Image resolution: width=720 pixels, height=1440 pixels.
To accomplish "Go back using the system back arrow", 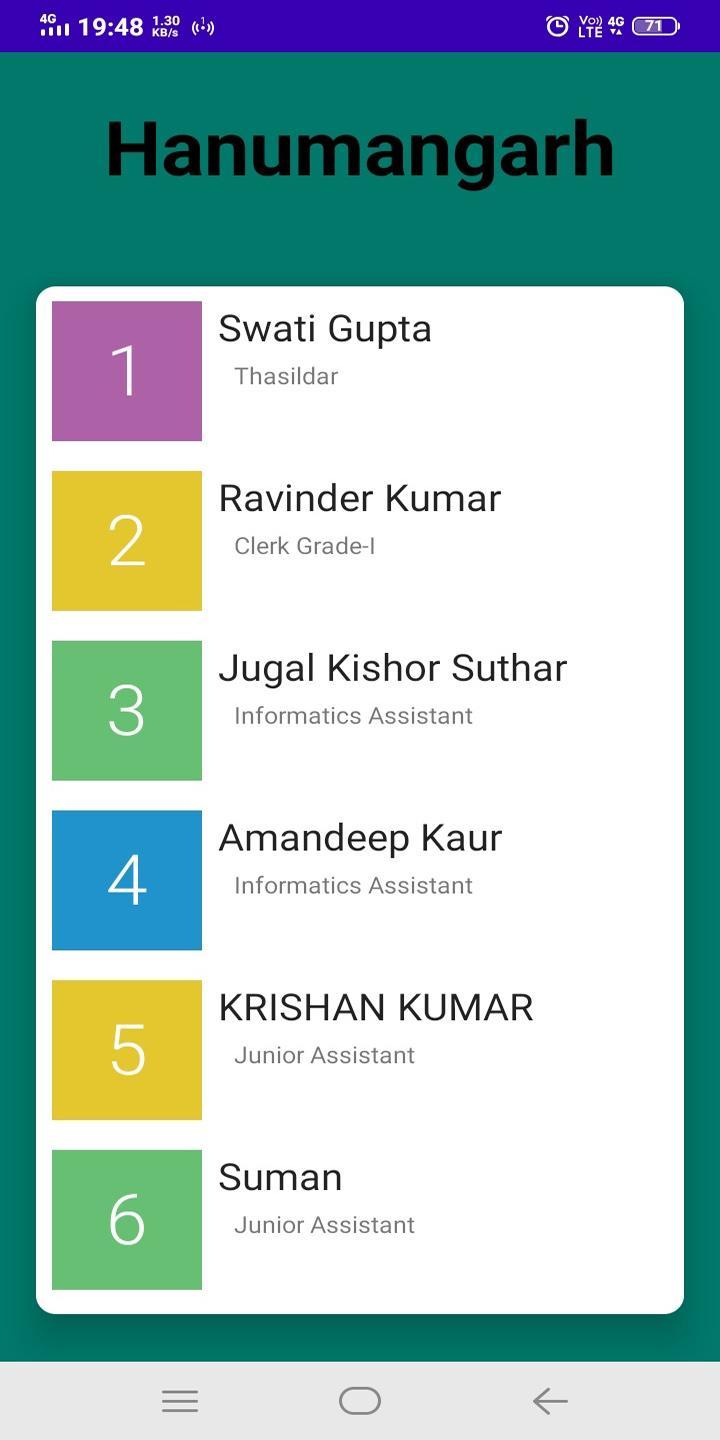I will click(550, 1401).
